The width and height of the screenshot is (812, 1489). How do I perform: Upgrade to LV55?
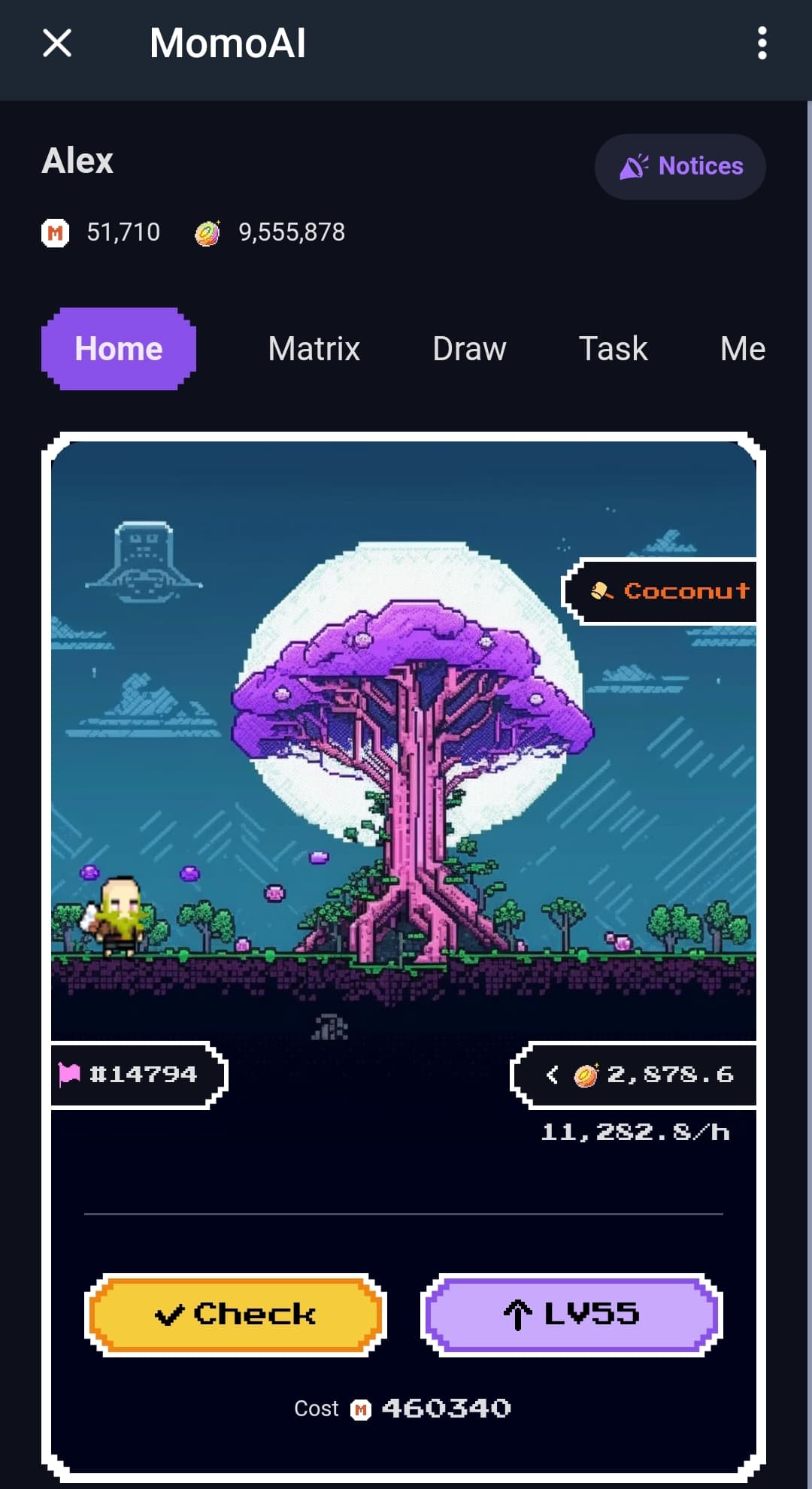point(571,1315)
